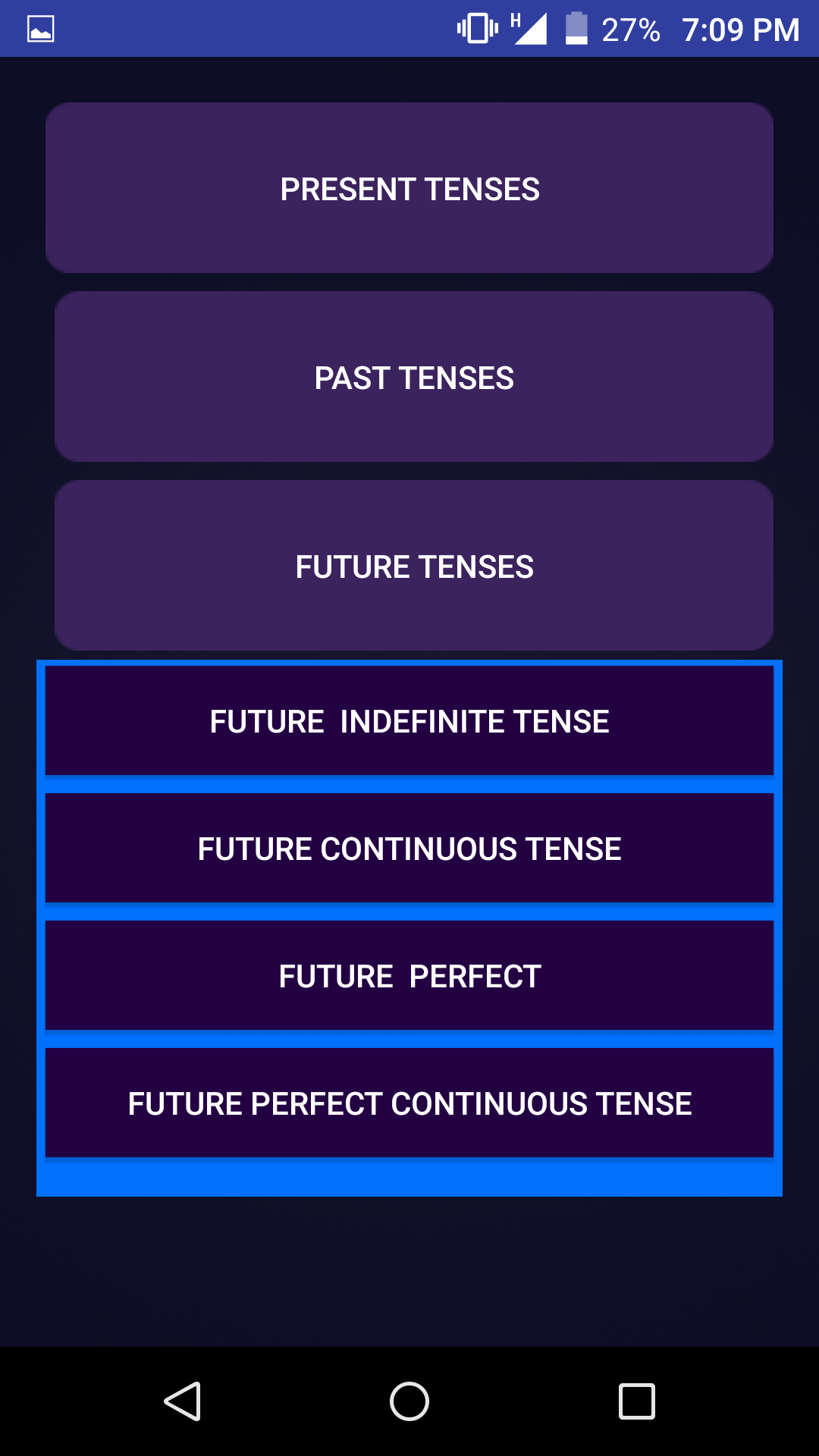Collapse the FUTURE TENSES section

(409, 565)
